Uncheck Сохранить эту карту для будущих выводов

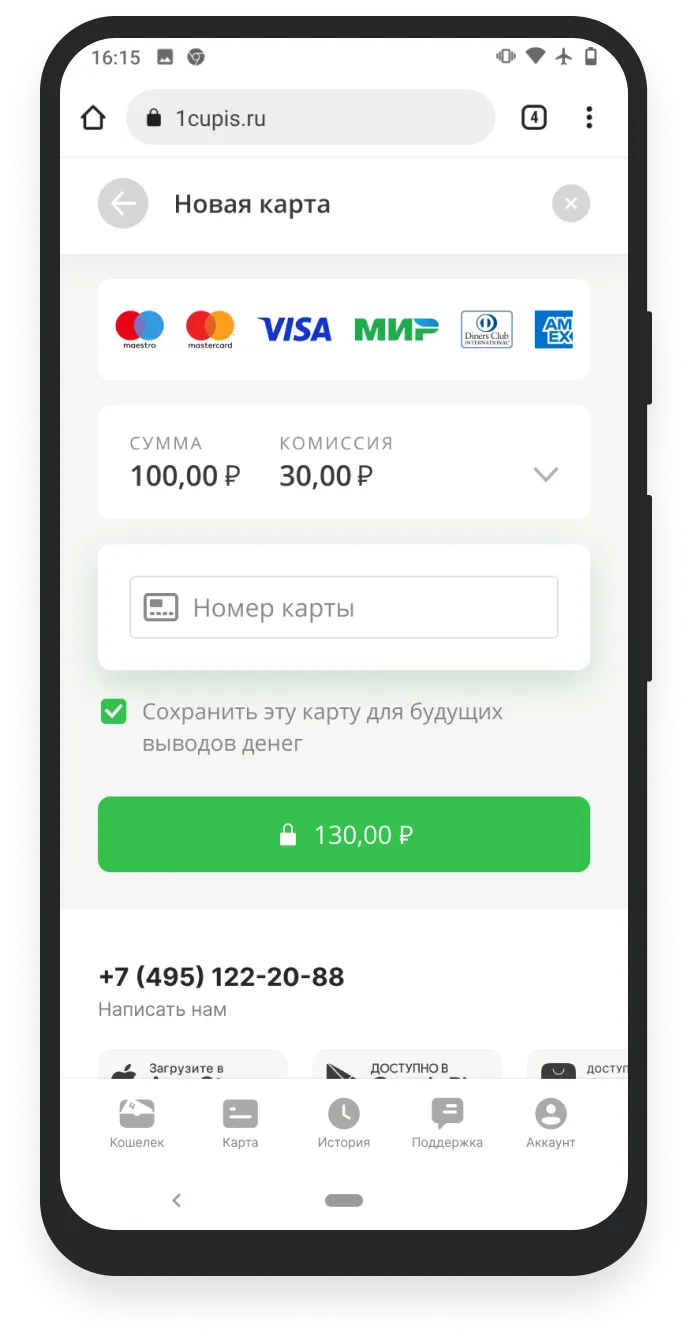[x=114, y=712]
